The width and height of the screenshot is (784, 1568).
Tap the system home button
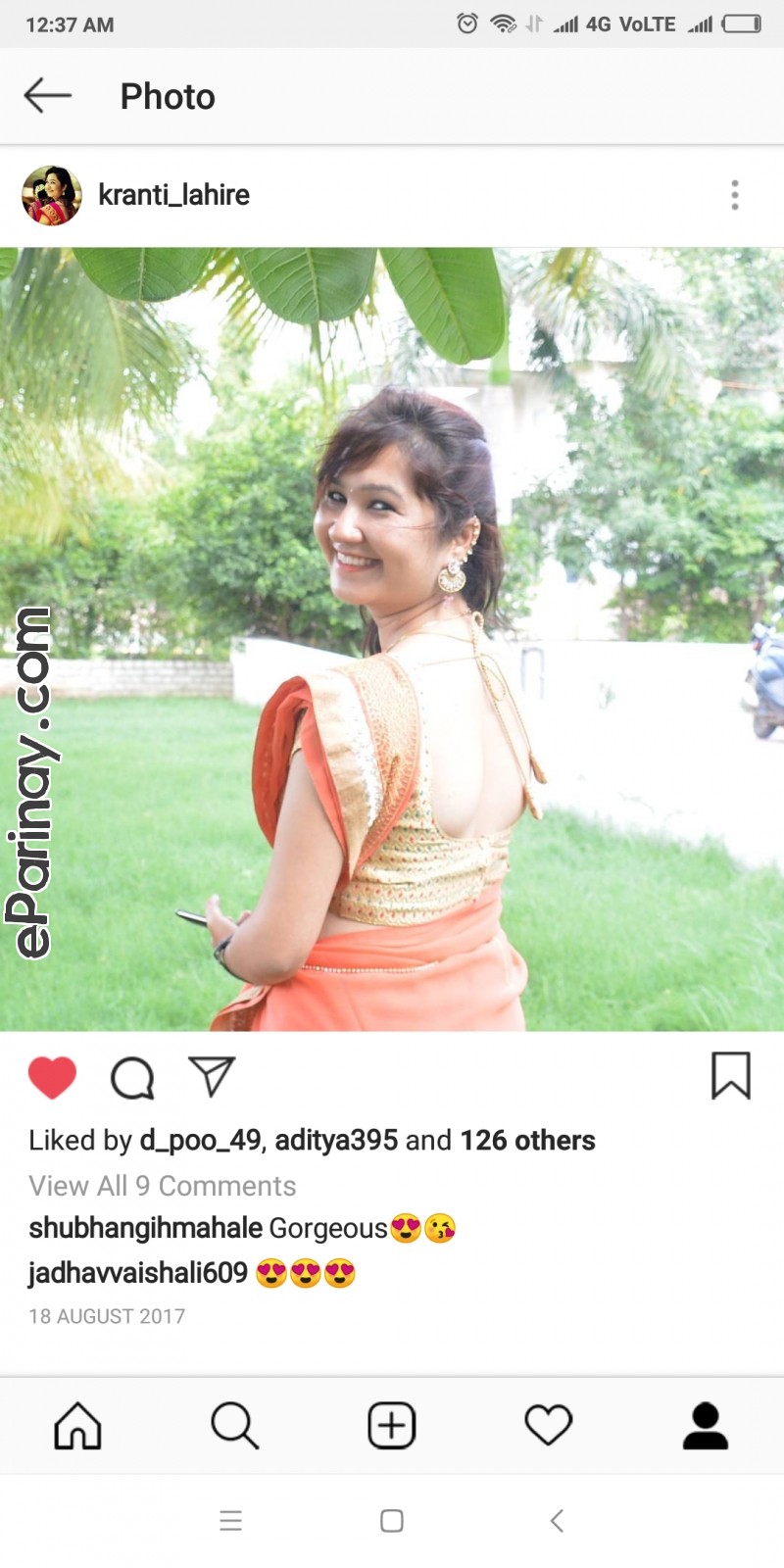(392, 1521)
